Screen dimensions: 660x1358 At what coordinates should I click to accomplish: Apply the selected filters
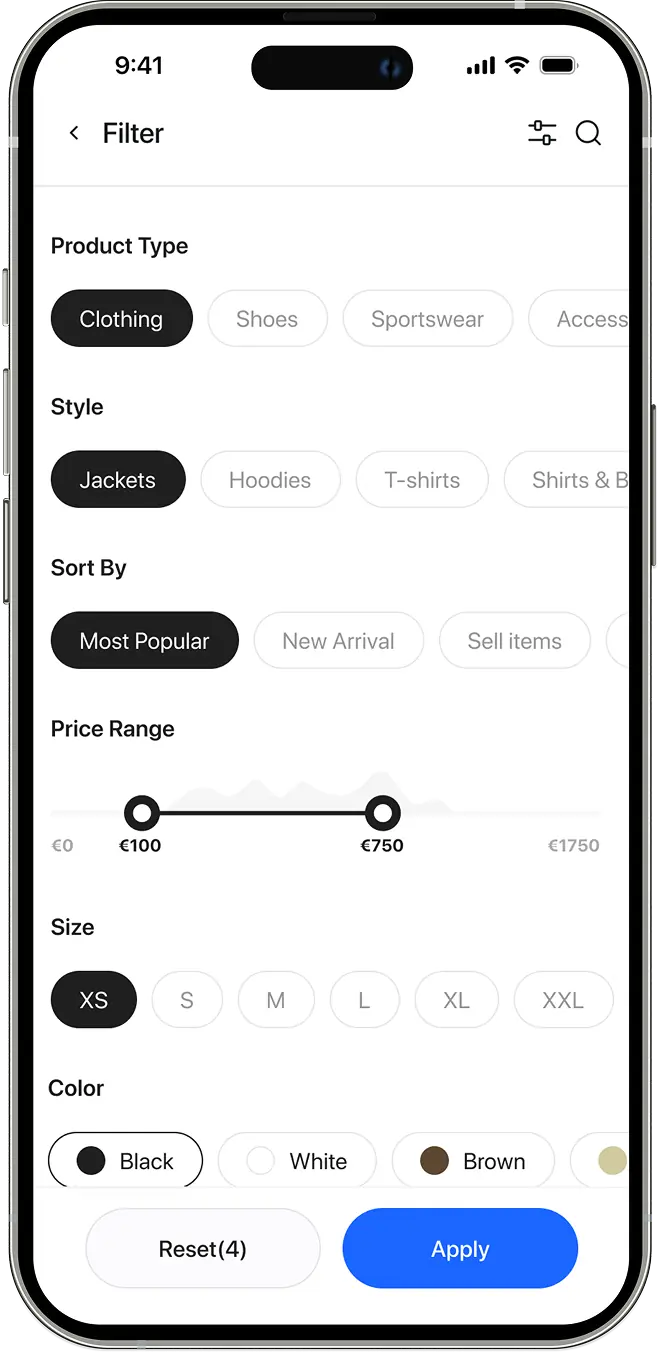tap(460, 1249)
